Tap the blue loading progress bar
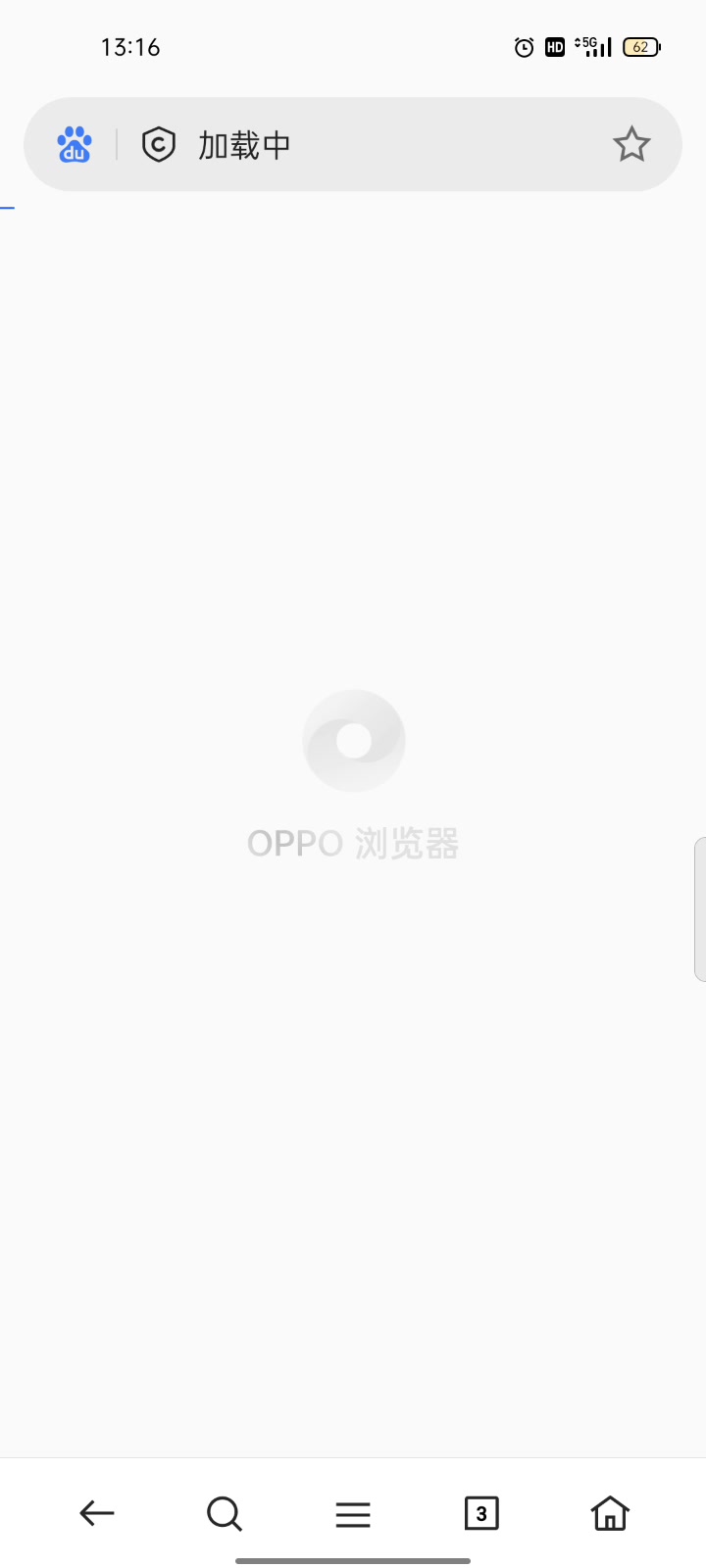 click(10, 208)
